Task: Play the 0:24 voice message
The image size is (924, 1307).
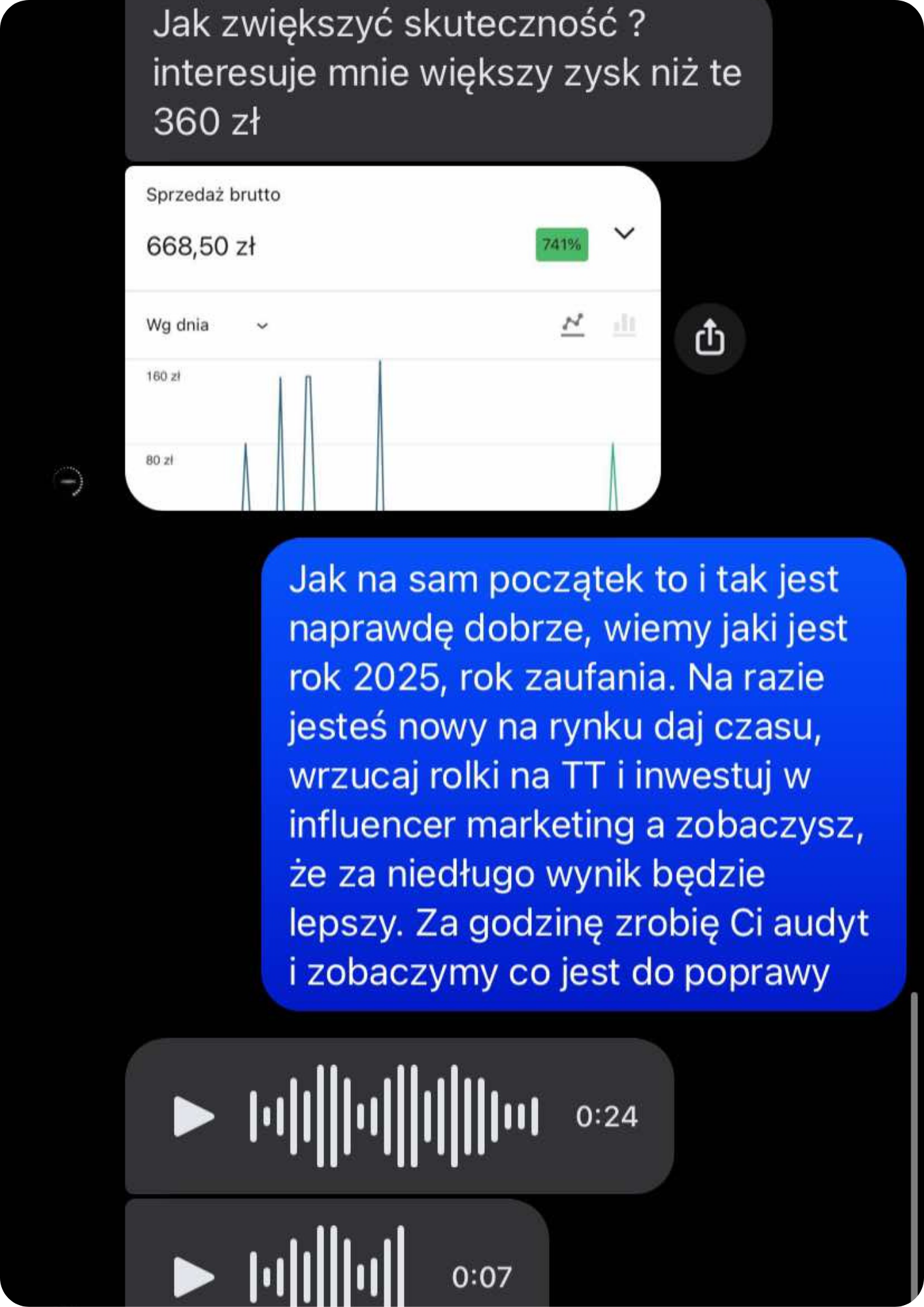Action: tap(193, 1116)
